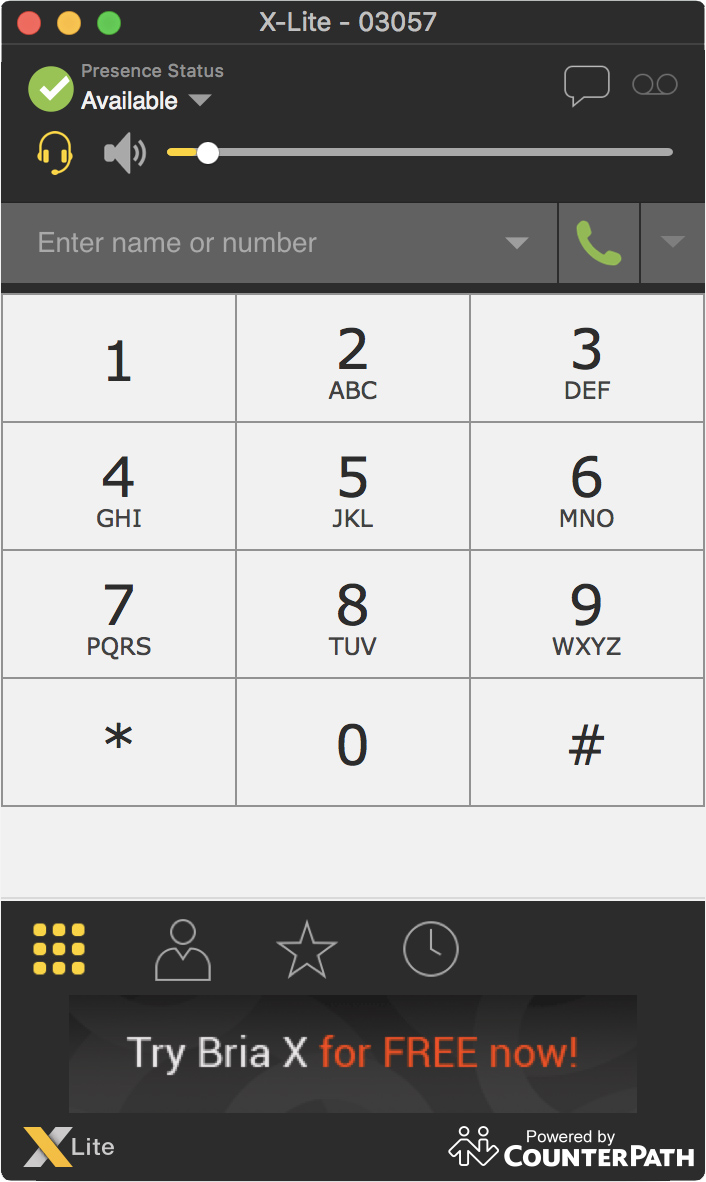Place the call with green phone button
The height and width of the screenshot is (1182, 706).
(598, 243)
